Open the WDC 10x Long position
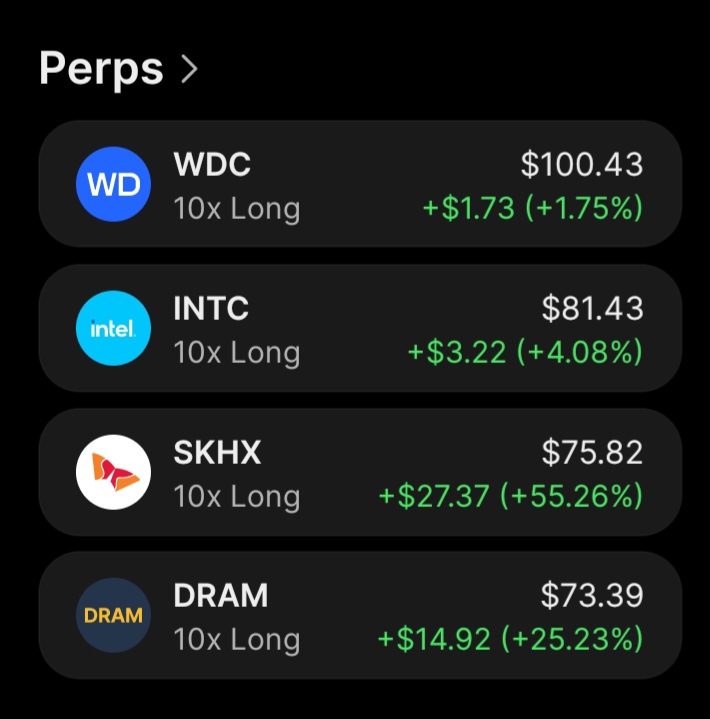 point(360,184)
